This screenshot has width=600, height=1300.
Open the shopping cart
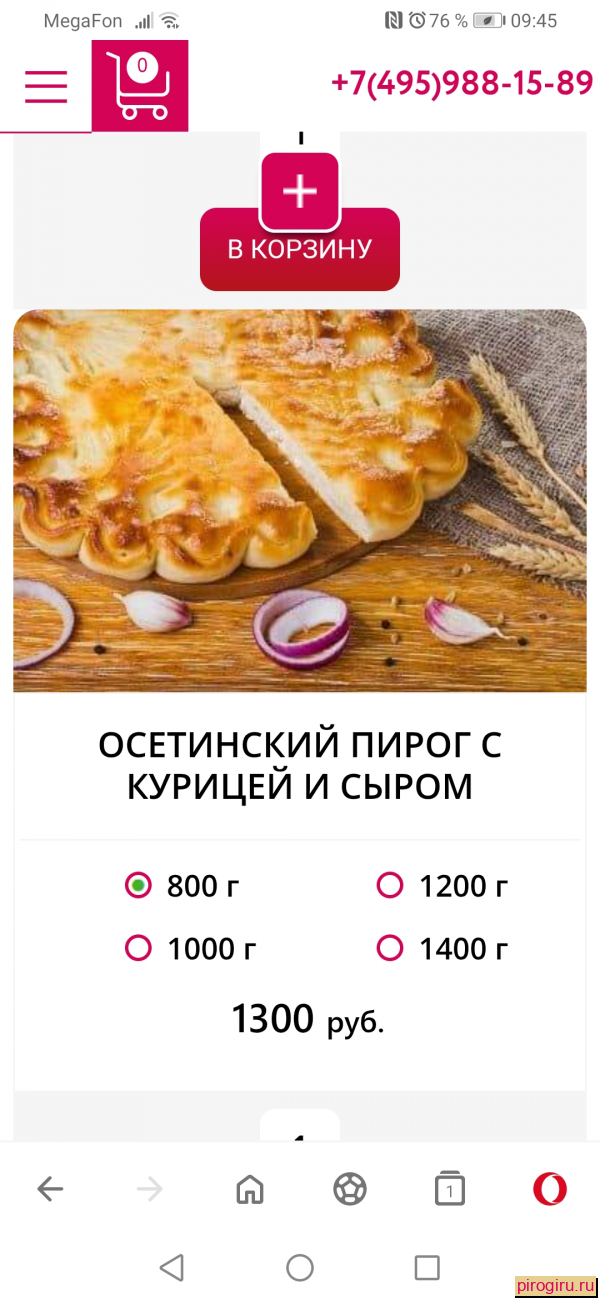(140, 86)
